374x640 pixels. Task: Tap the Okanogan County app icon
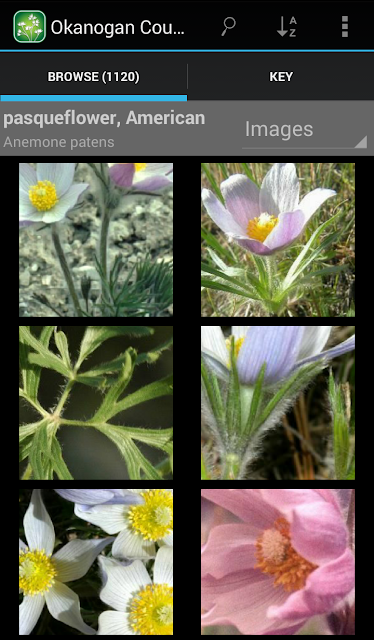click(29, 27)
